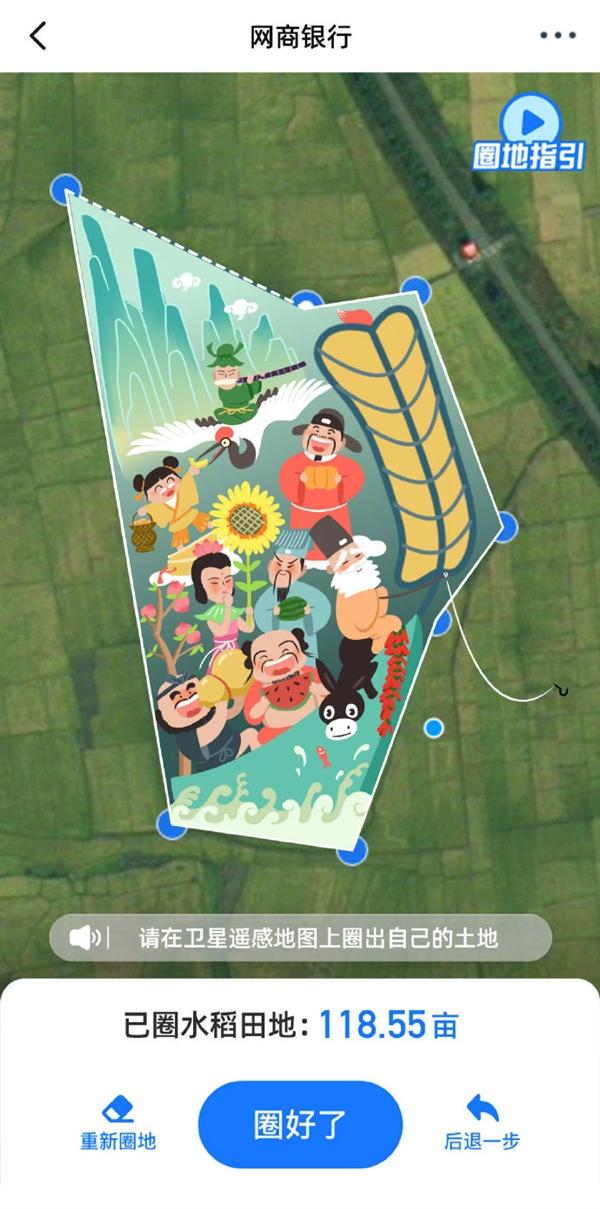The image size is (600, 1209).
Task: Undo last point with 后退一步
Action: [482, 1123]
